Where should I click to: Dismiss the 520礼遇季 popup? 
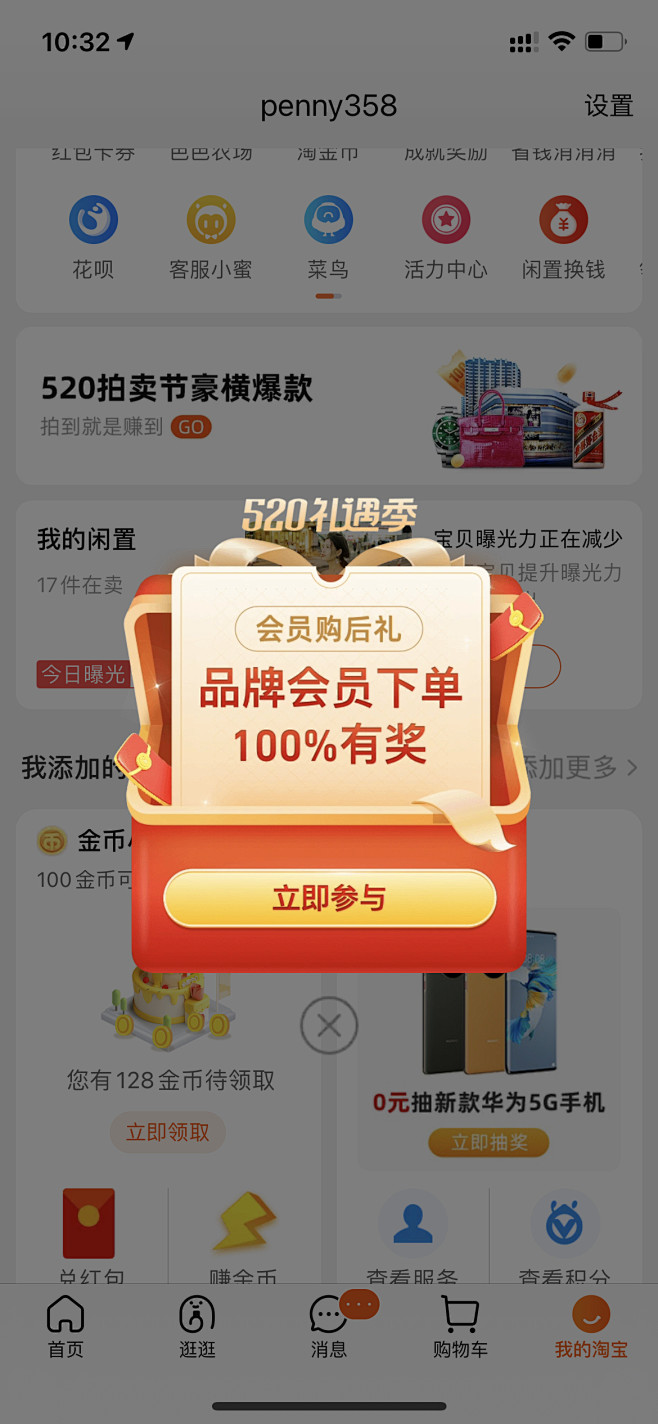point(329,1025)
